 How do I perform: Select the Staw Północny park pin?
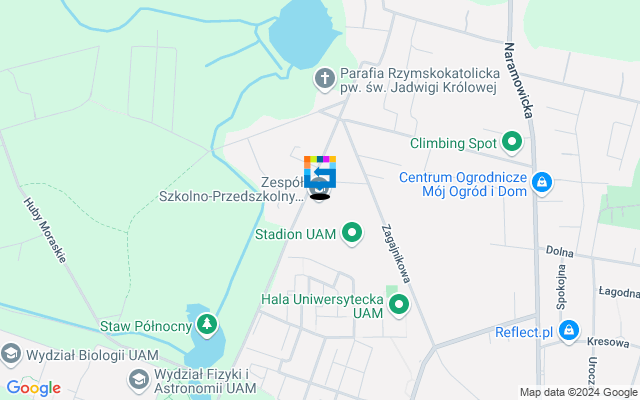207,323
